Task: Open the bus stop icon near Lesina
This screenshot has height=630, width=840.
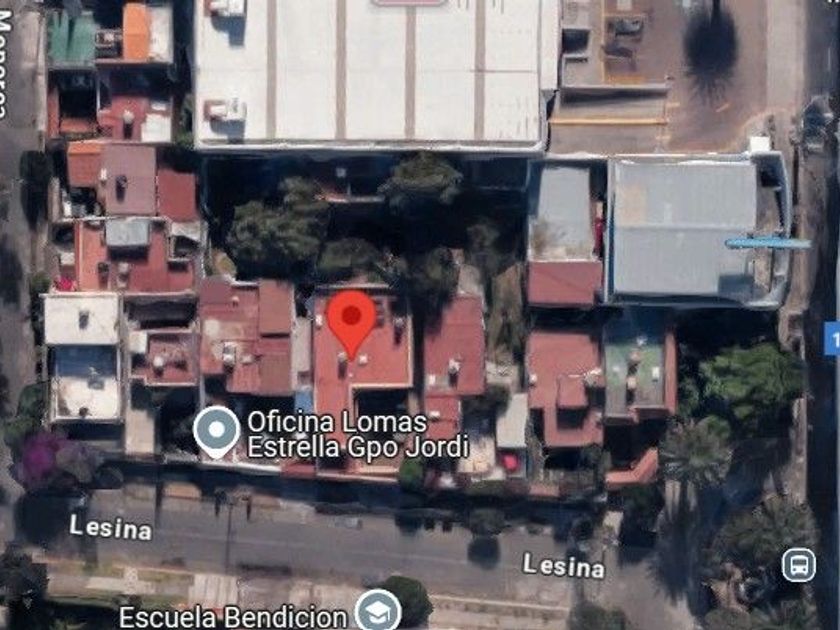Action: click(799, 565)
